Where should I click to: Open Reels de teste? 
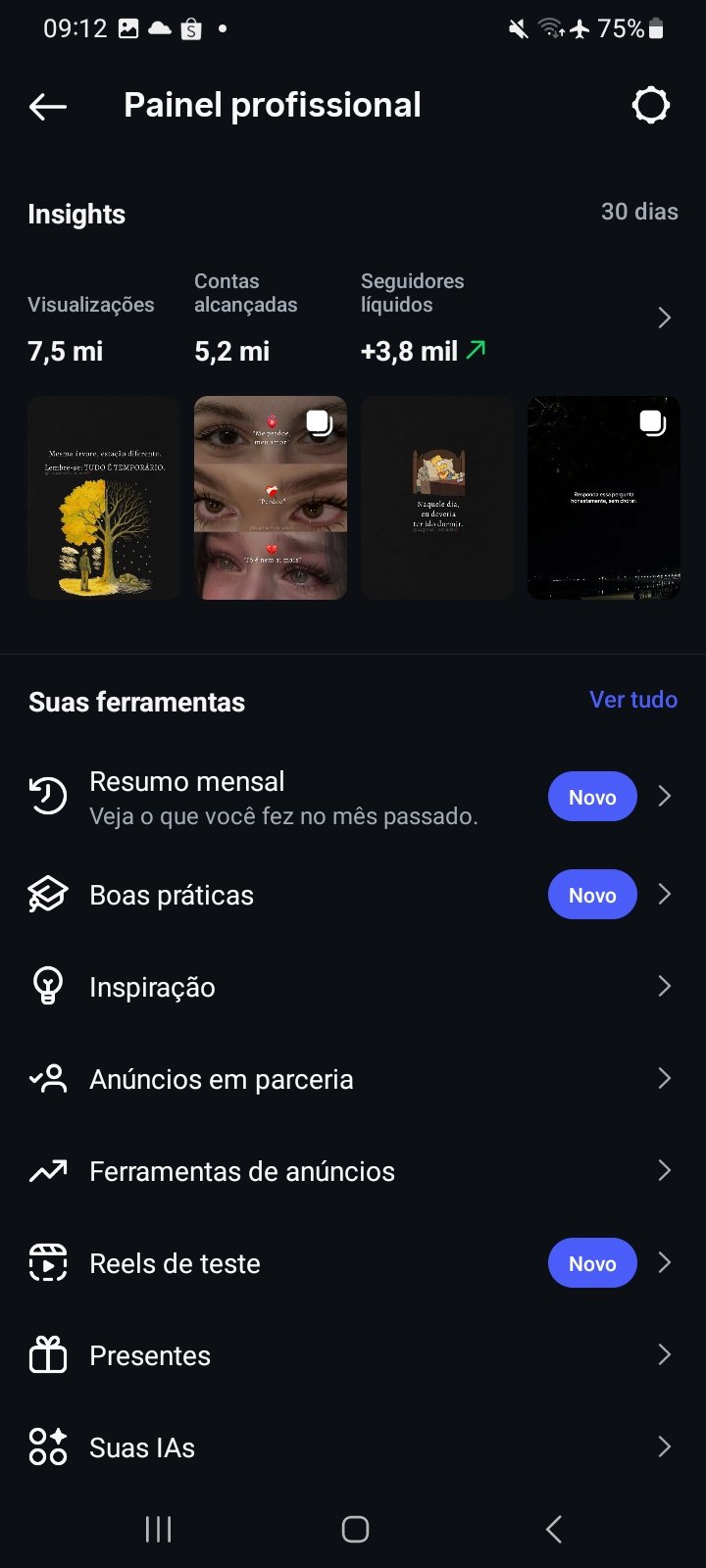point(175,1263)
